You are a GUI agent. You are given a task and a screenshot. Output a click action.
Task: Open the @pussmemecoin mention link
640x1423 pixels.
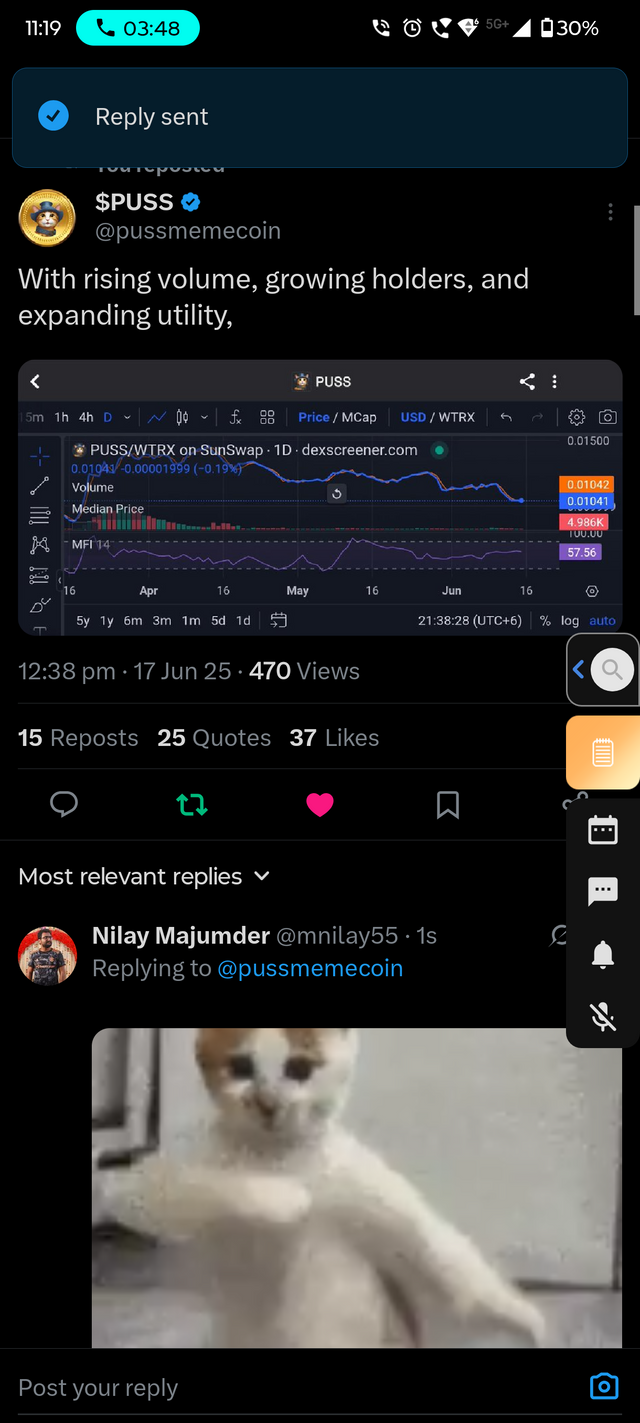coord(310,968)
